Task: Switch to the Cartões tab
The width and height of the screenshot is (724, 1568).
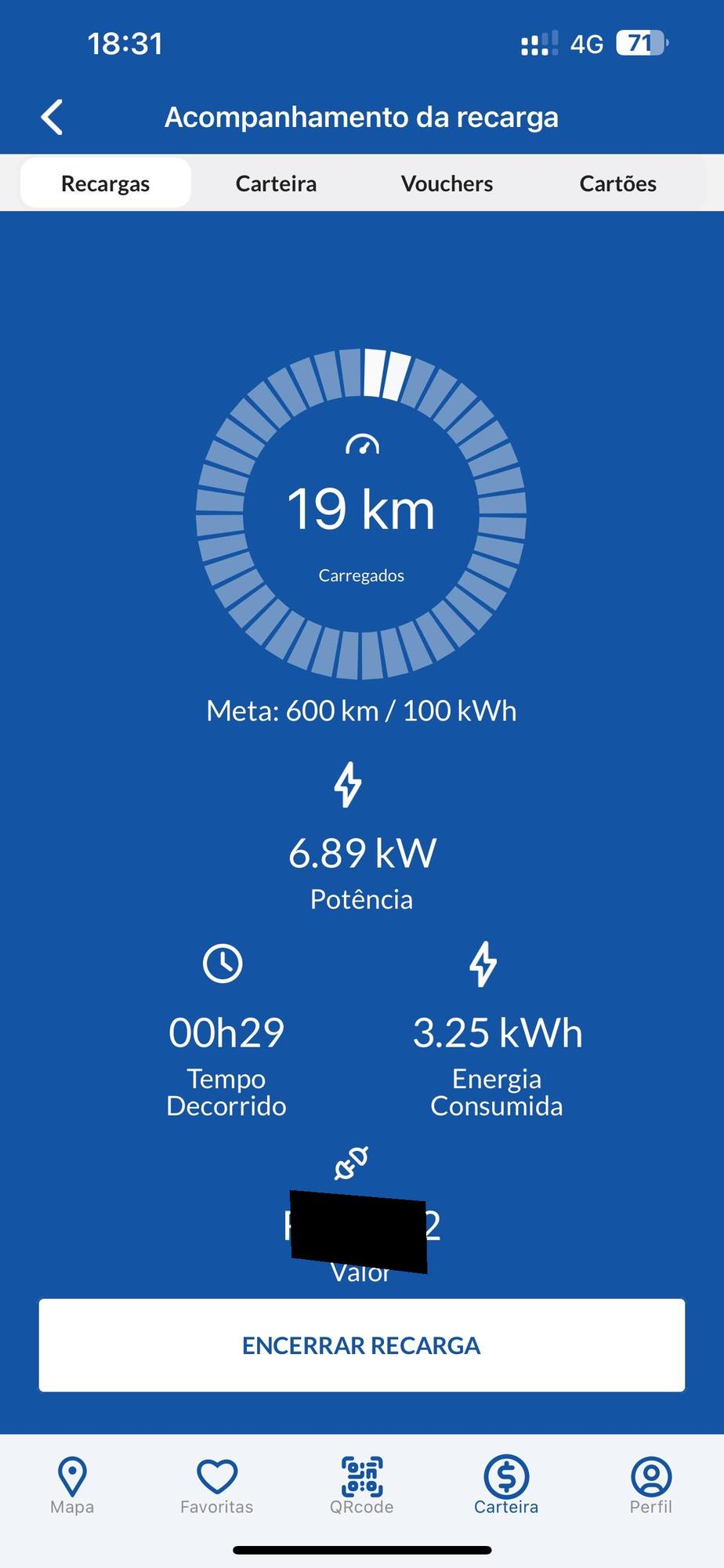Action: pos(617,183)
